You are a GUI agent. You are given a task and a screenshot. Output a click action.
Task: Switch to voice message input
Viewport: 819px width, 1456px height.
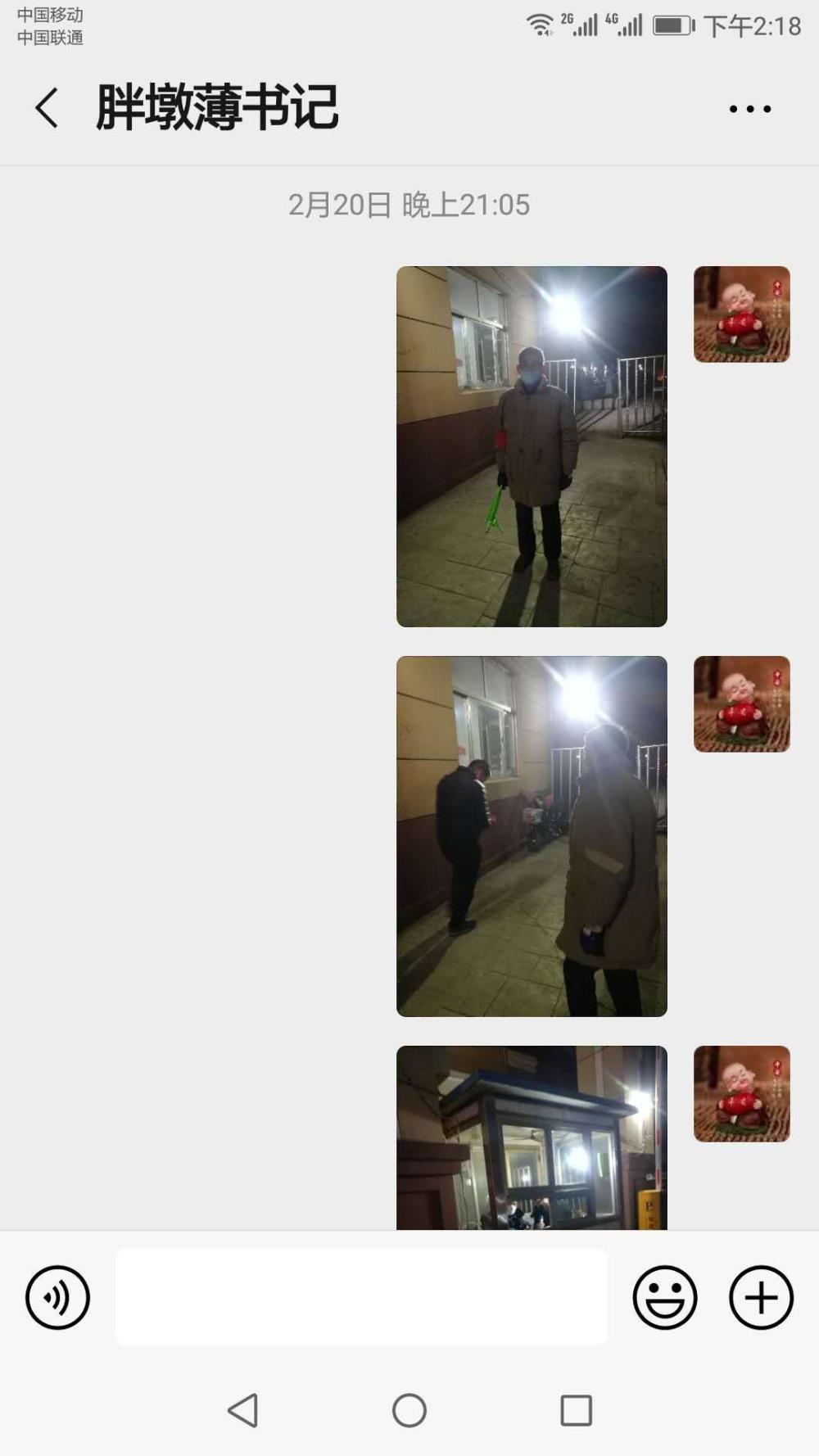(x=57, y=1297)
